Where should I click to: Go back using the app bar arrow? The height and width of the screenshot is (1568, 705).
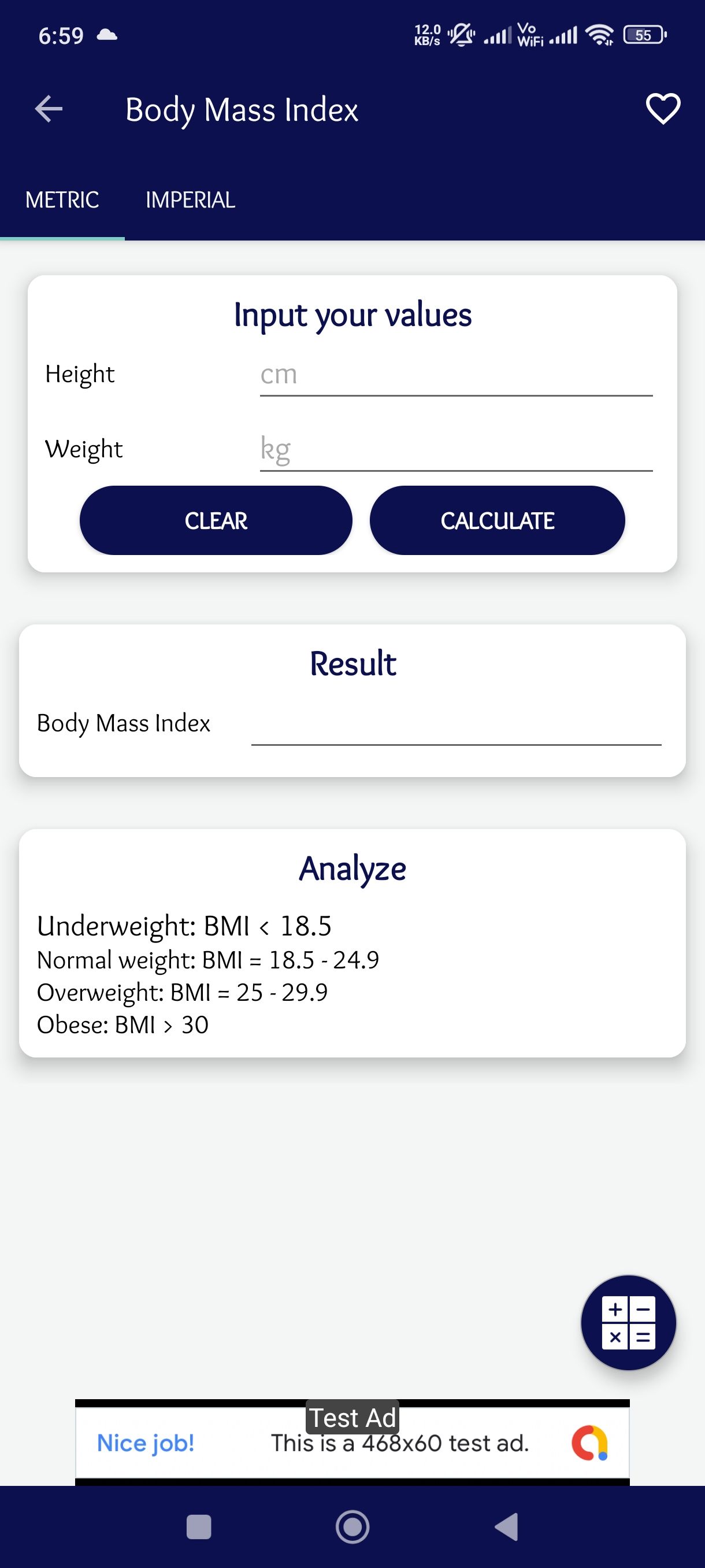(49, 110)
